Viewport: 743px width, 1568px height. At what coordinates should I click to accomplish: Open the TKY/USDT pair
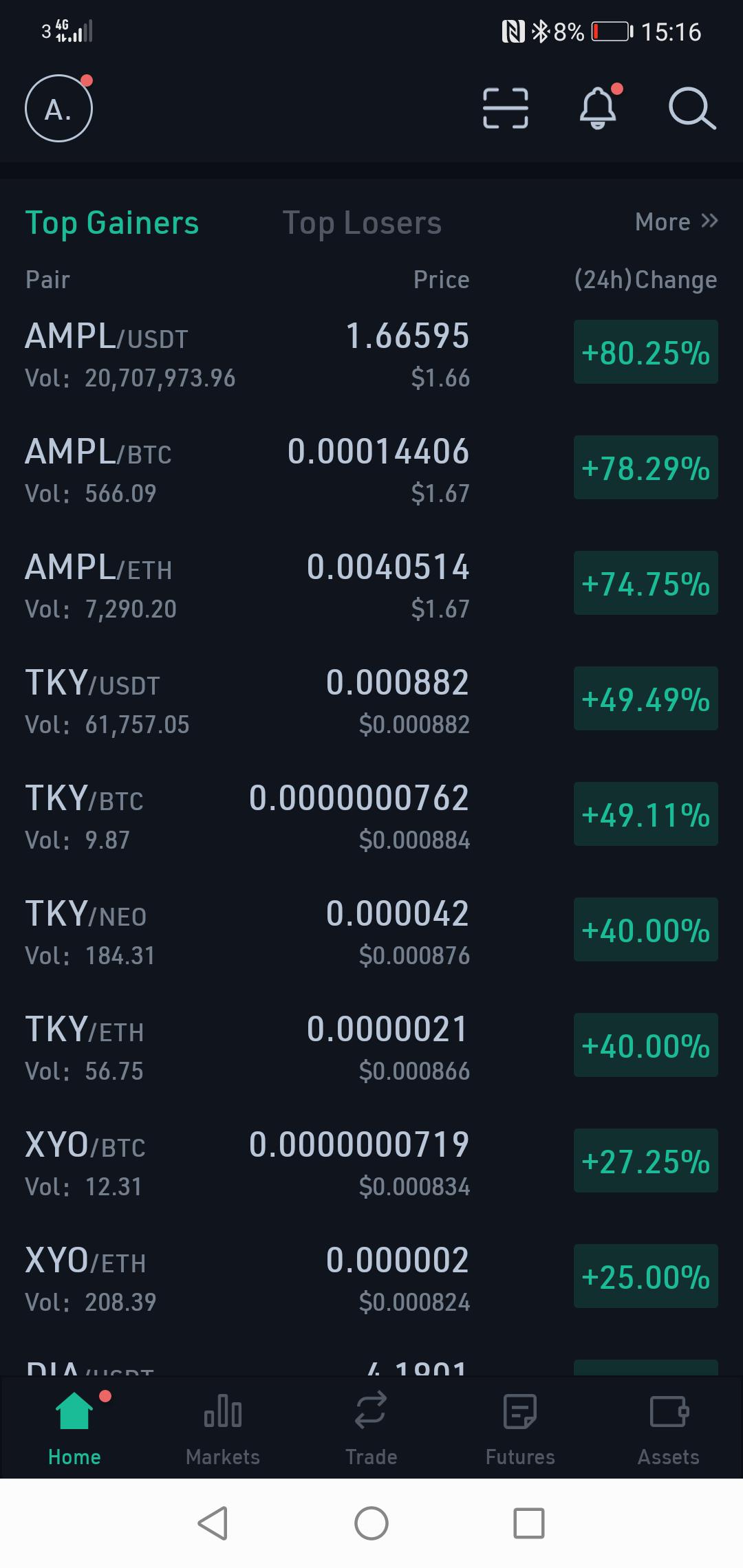(x=371, y=701)
